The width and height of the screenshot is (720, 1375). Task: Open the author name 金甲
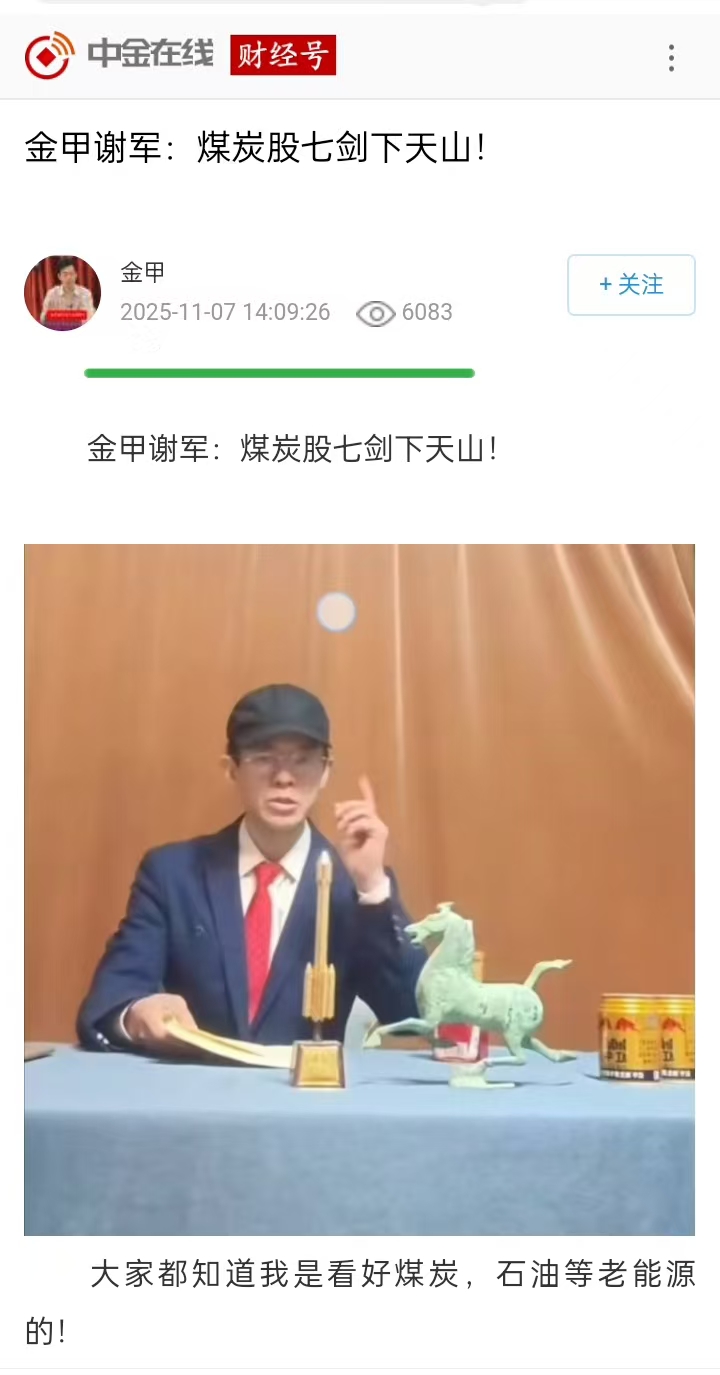click(x=143, y=271)
